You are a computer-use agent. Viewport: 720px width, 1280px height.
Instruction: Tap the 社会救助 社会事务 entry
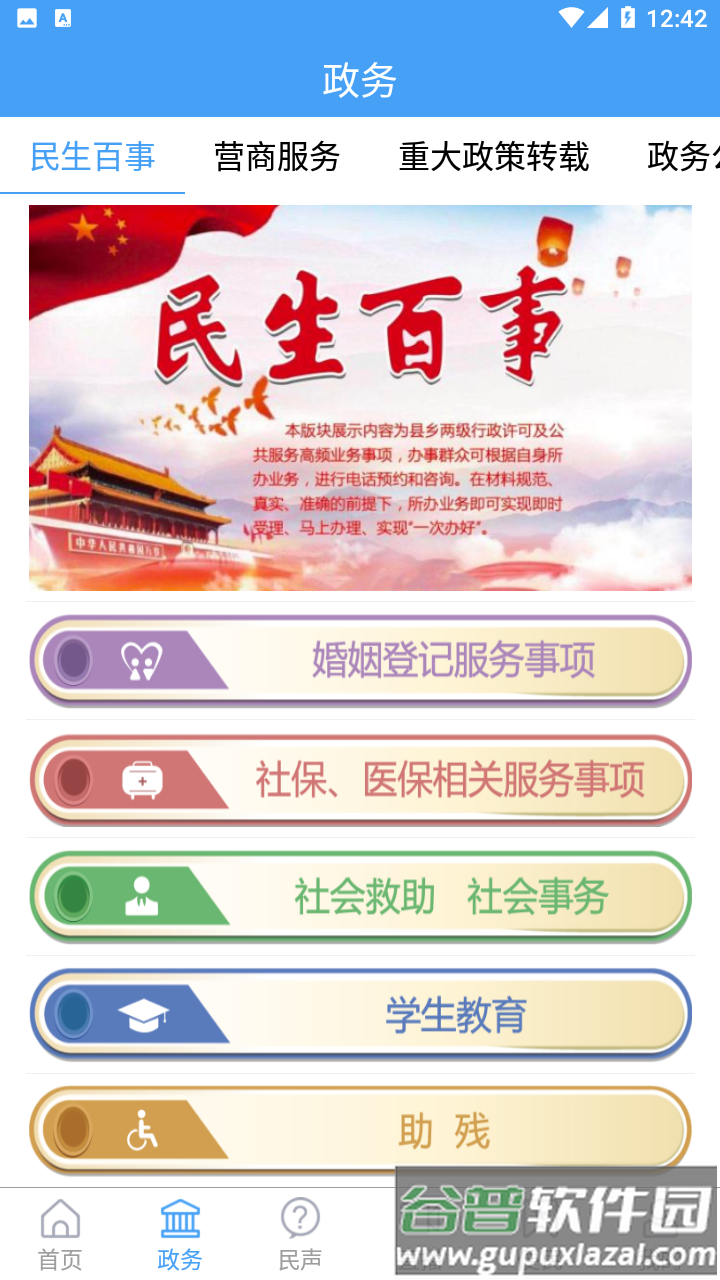point(360,896)
